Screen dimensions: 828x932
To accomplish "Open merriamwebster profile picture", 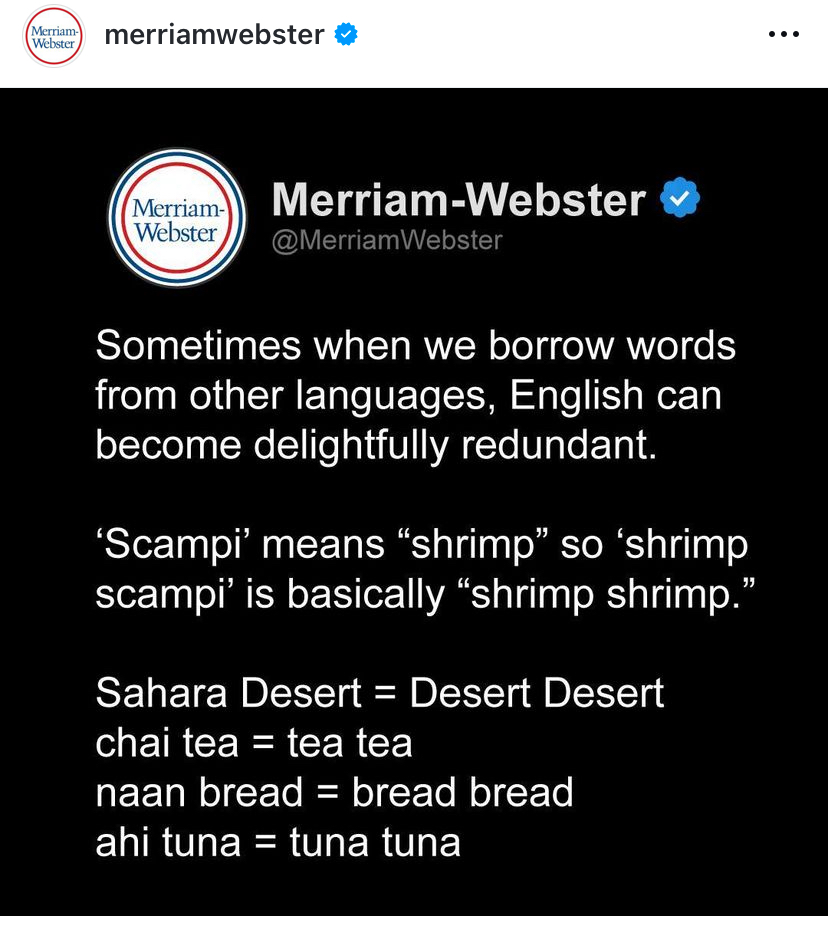I will click(x=53, y=36).
